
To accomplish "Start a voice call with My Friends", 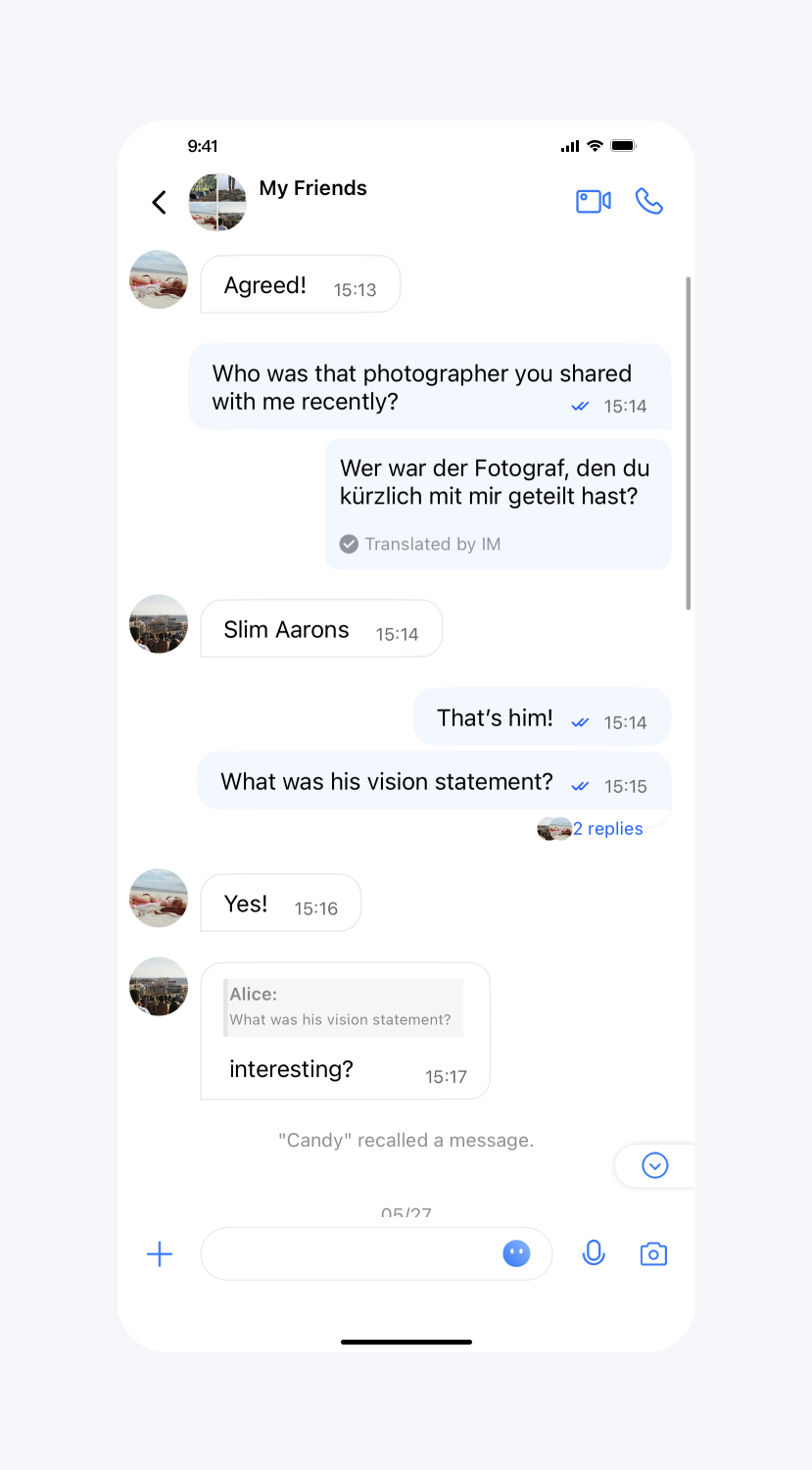I will coord(648,201).
